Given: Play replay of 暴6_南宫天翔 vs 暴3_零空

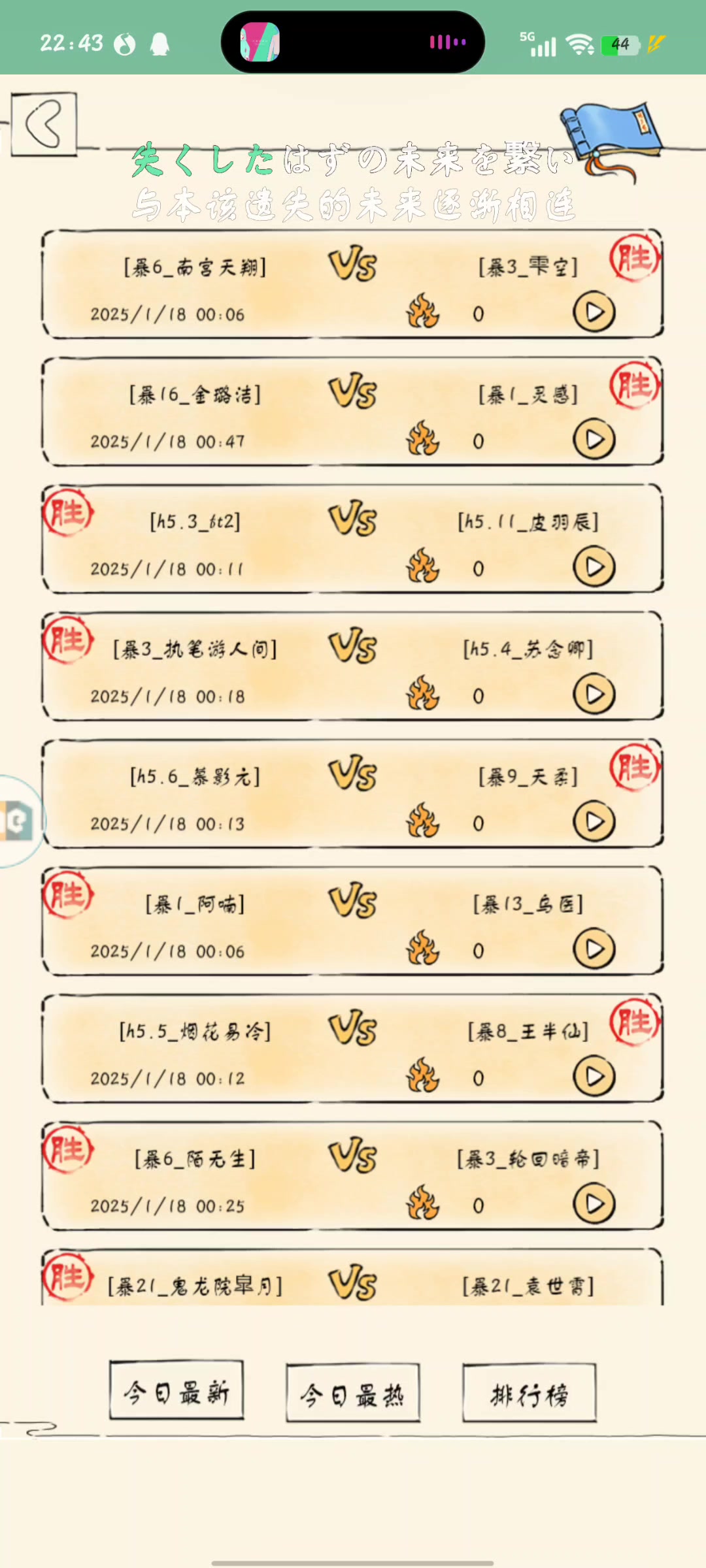Looking at the screenshot, I should [594, 312].
